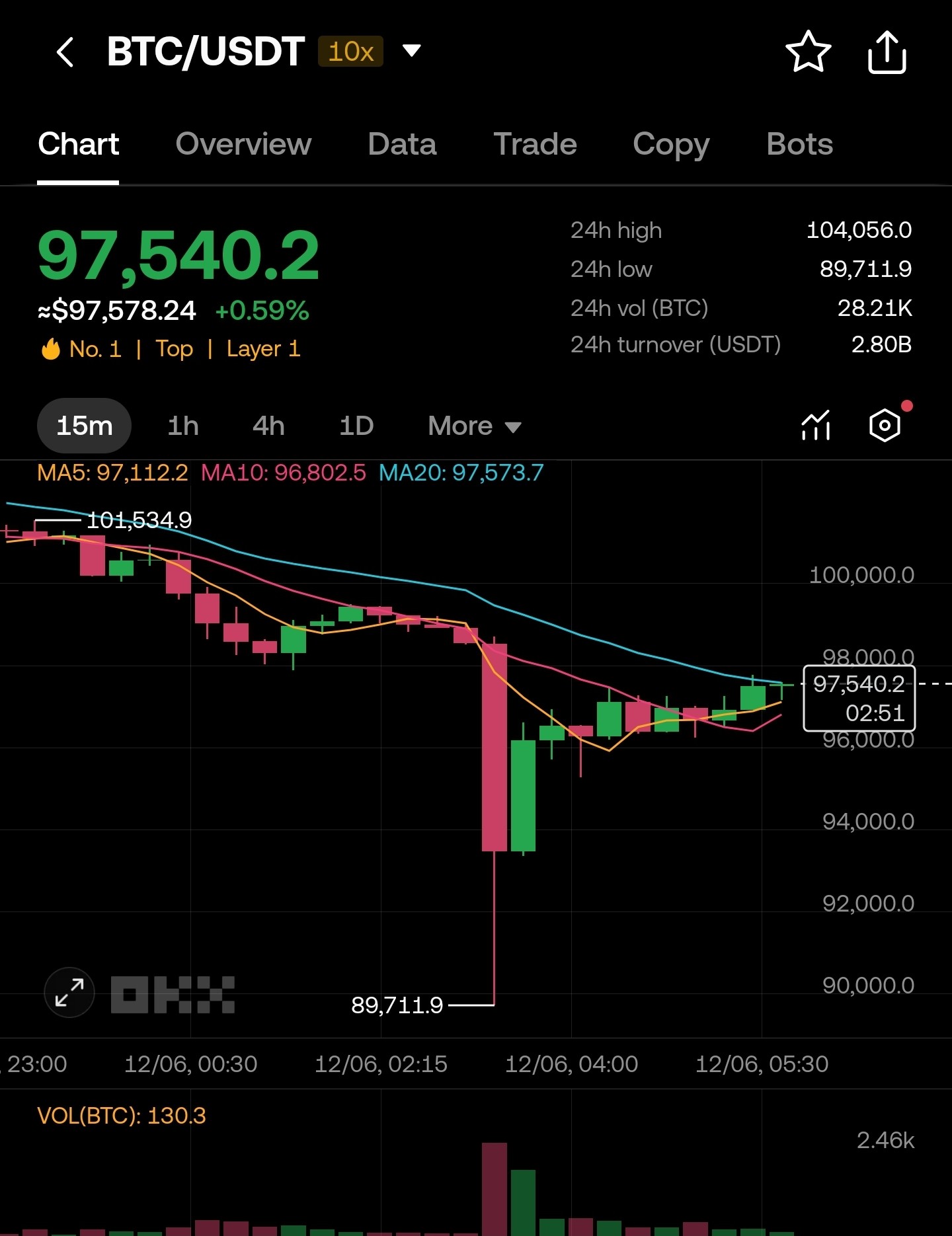Switch to the Bots tab

pyautogui.click(x=799, y=144)
